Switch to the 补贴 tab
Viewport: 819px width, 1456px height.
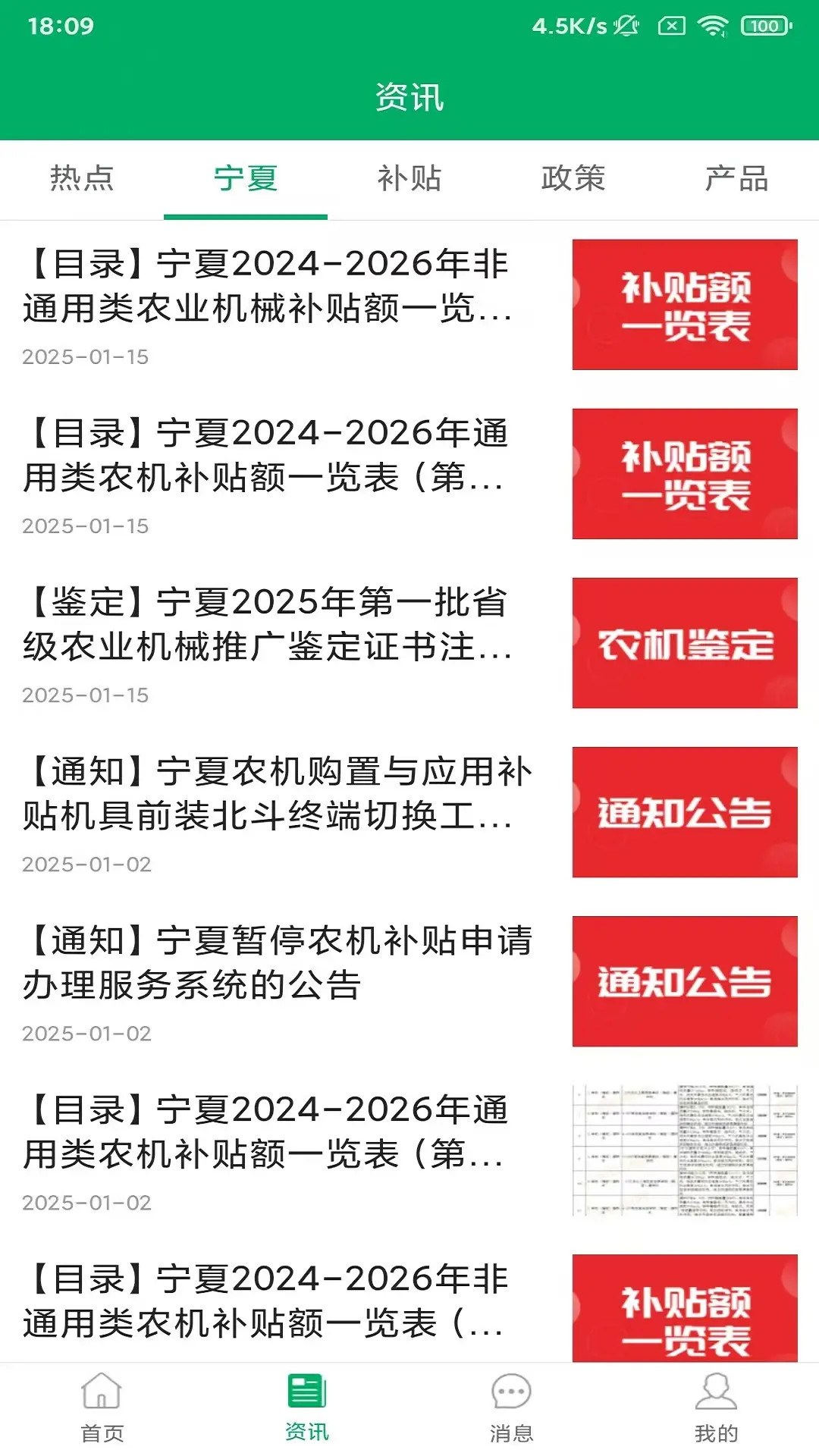pyautogui.click(x=409, y=179)
